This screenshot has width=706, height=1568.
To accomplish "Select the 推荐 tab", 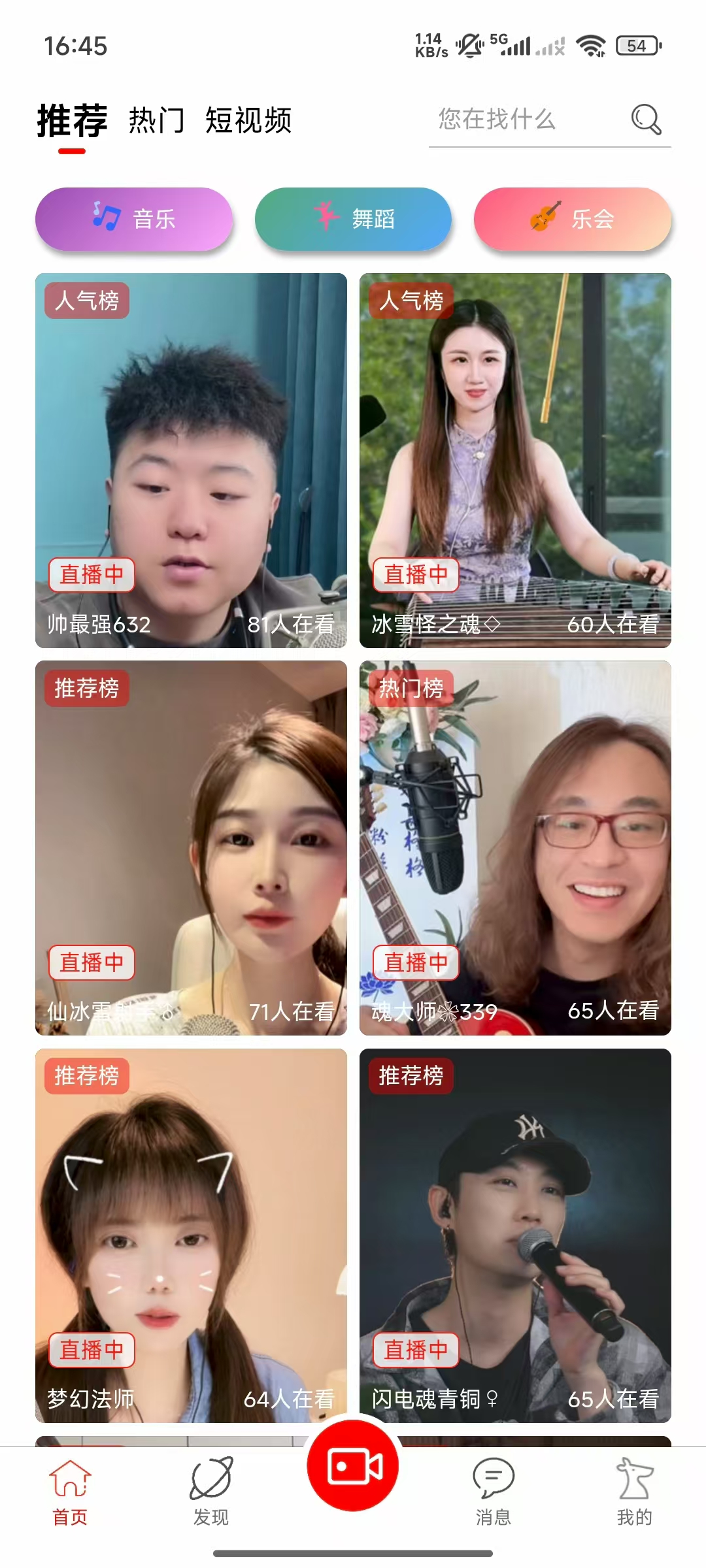I will [x=72, y=122].
